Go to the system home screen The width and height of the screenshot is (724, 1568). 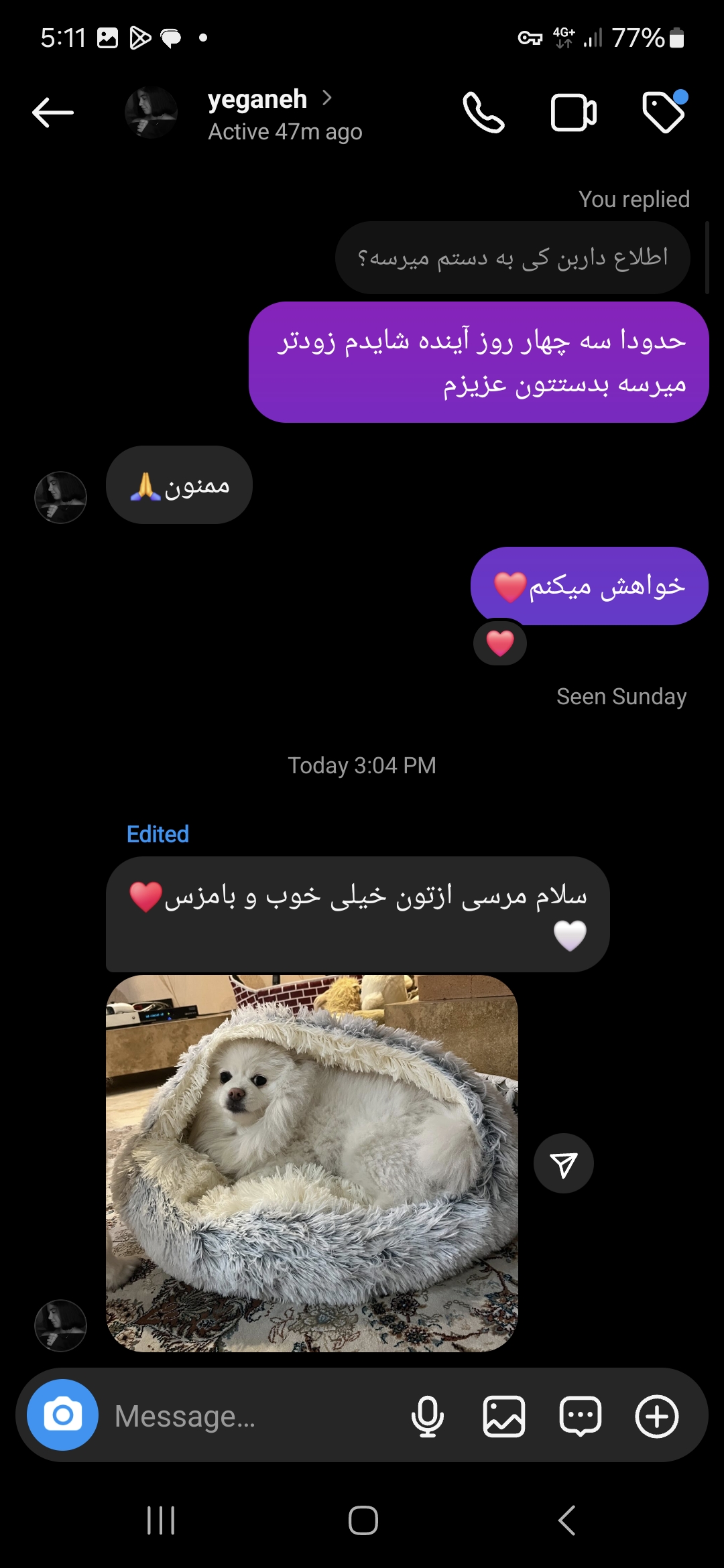pyautogui.click(x=363, y=1520)
